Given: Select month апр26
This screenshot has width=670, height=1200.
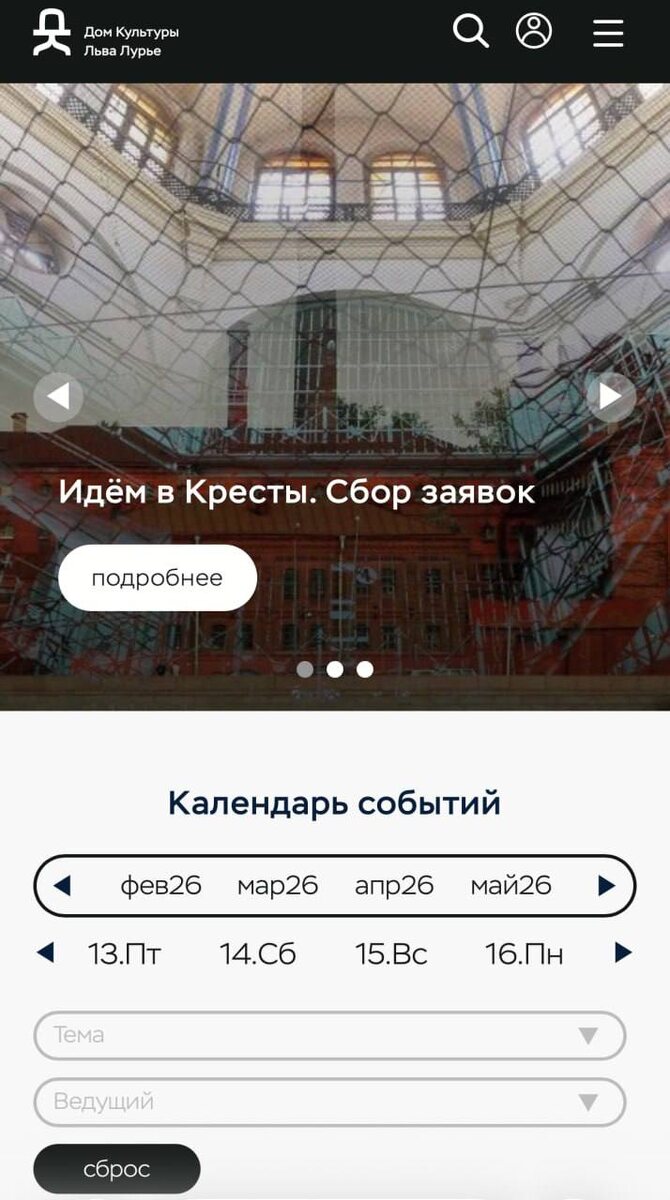Looking at the screenshot, I should point(394,885).
